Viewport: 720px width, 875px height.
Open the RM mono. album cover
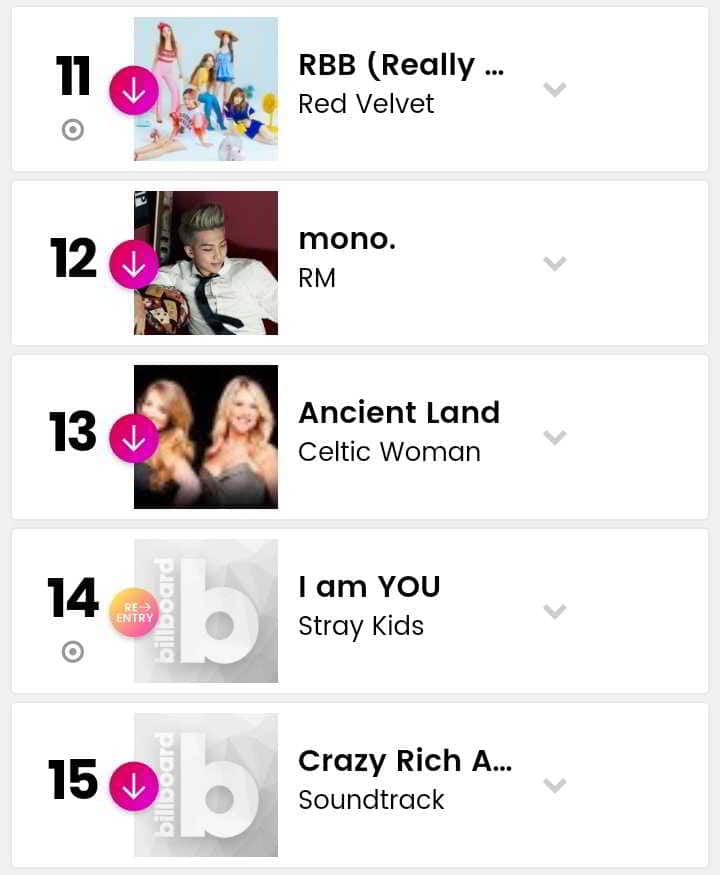pos(206,263)
